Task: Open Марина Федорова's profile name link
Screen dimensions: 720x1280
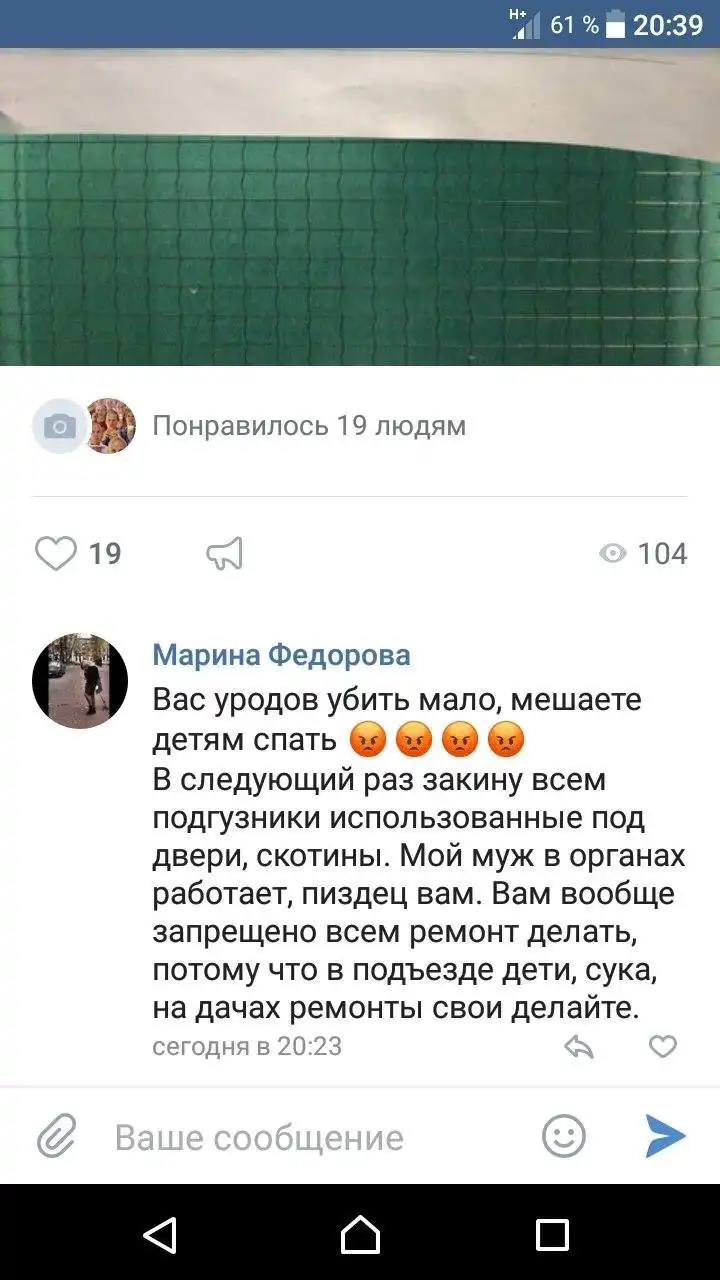Action: [281, 655]
